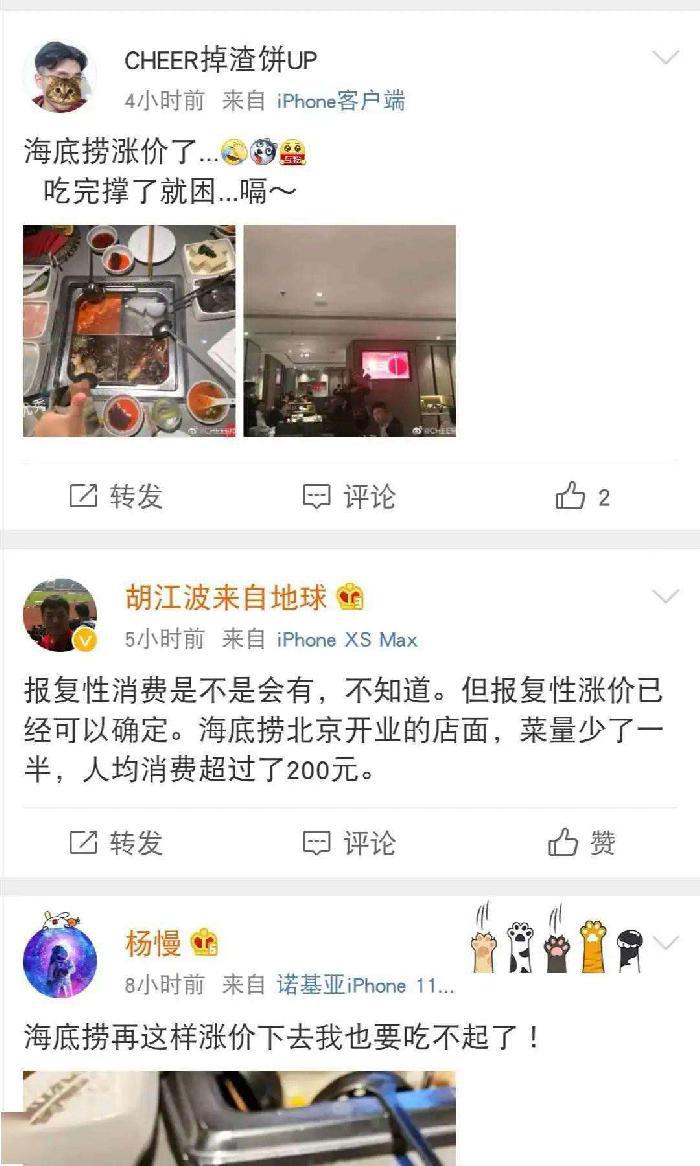Repost 胡江波来自地球's post via 转发

click(x=116, y=843)
